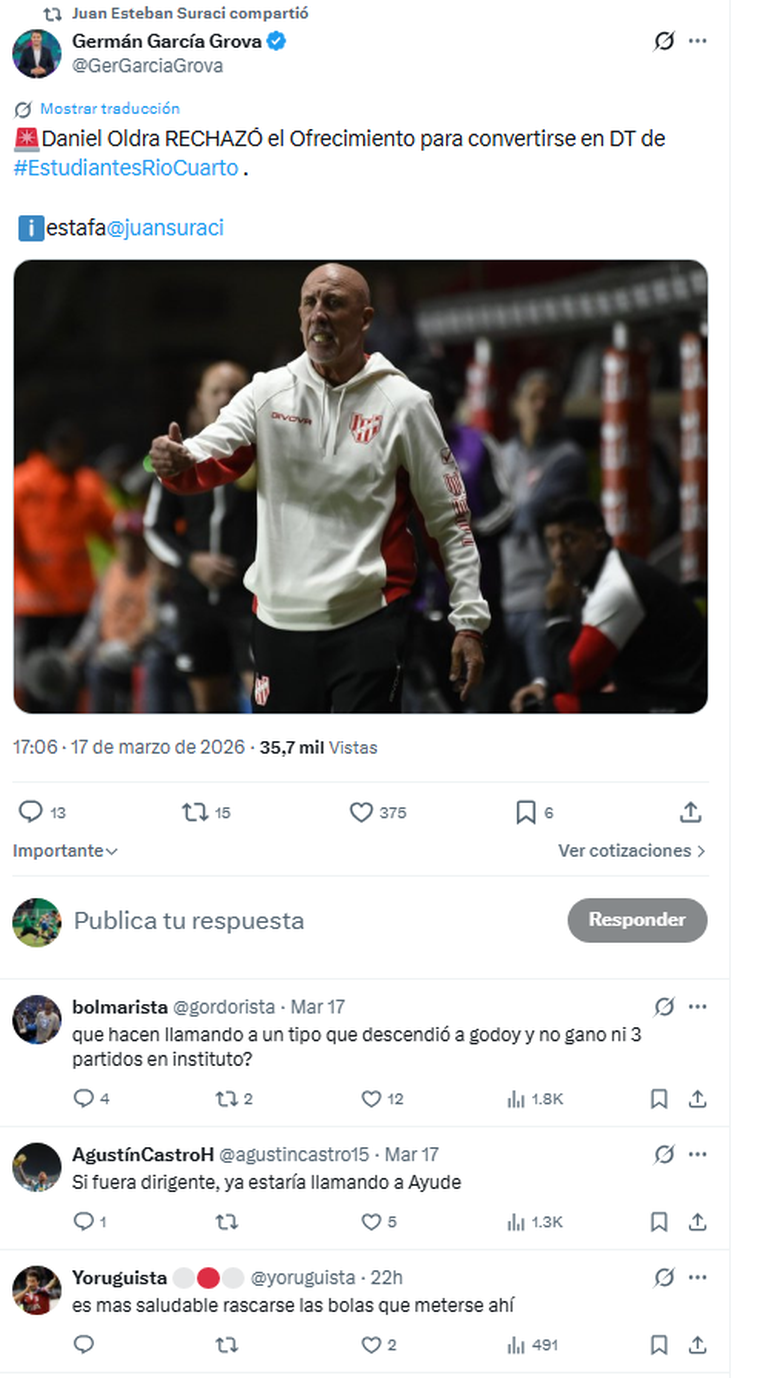Bookmark Yoruguista's reply
The height and width of the screenshot is (1378, 760).
(659, 1345)
